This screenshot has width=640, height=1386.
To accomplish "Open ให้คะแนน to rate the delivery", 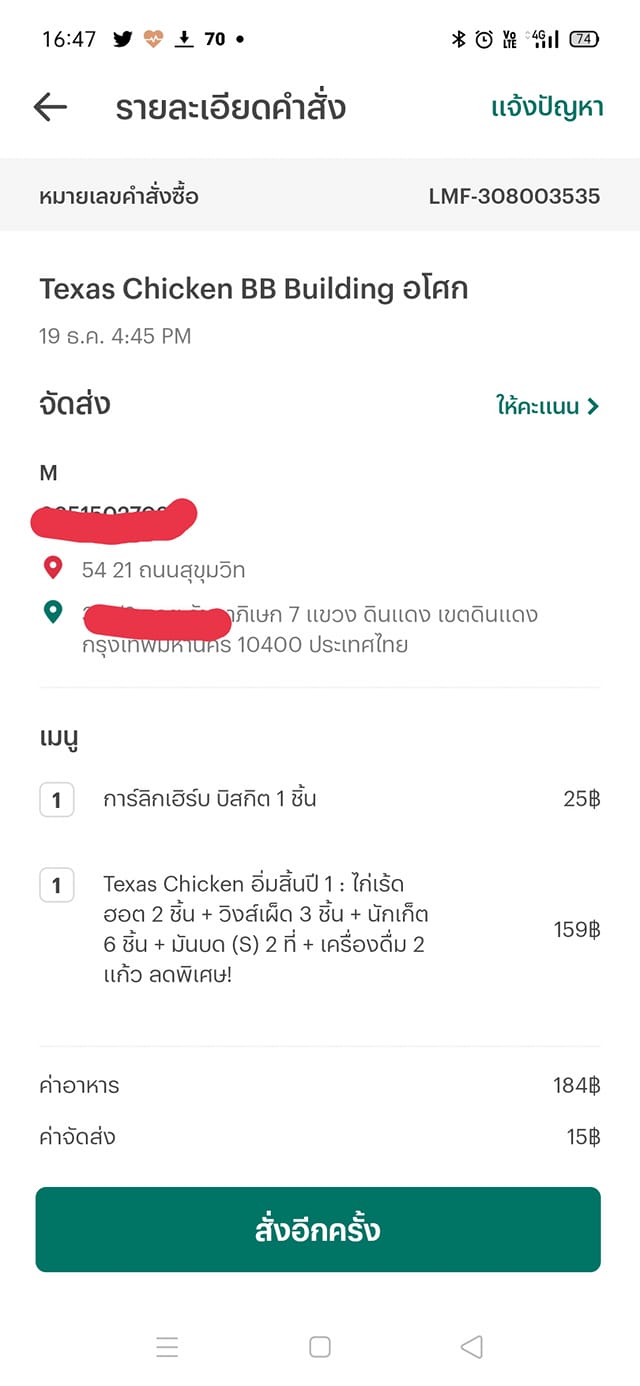I will coord(548,406).
